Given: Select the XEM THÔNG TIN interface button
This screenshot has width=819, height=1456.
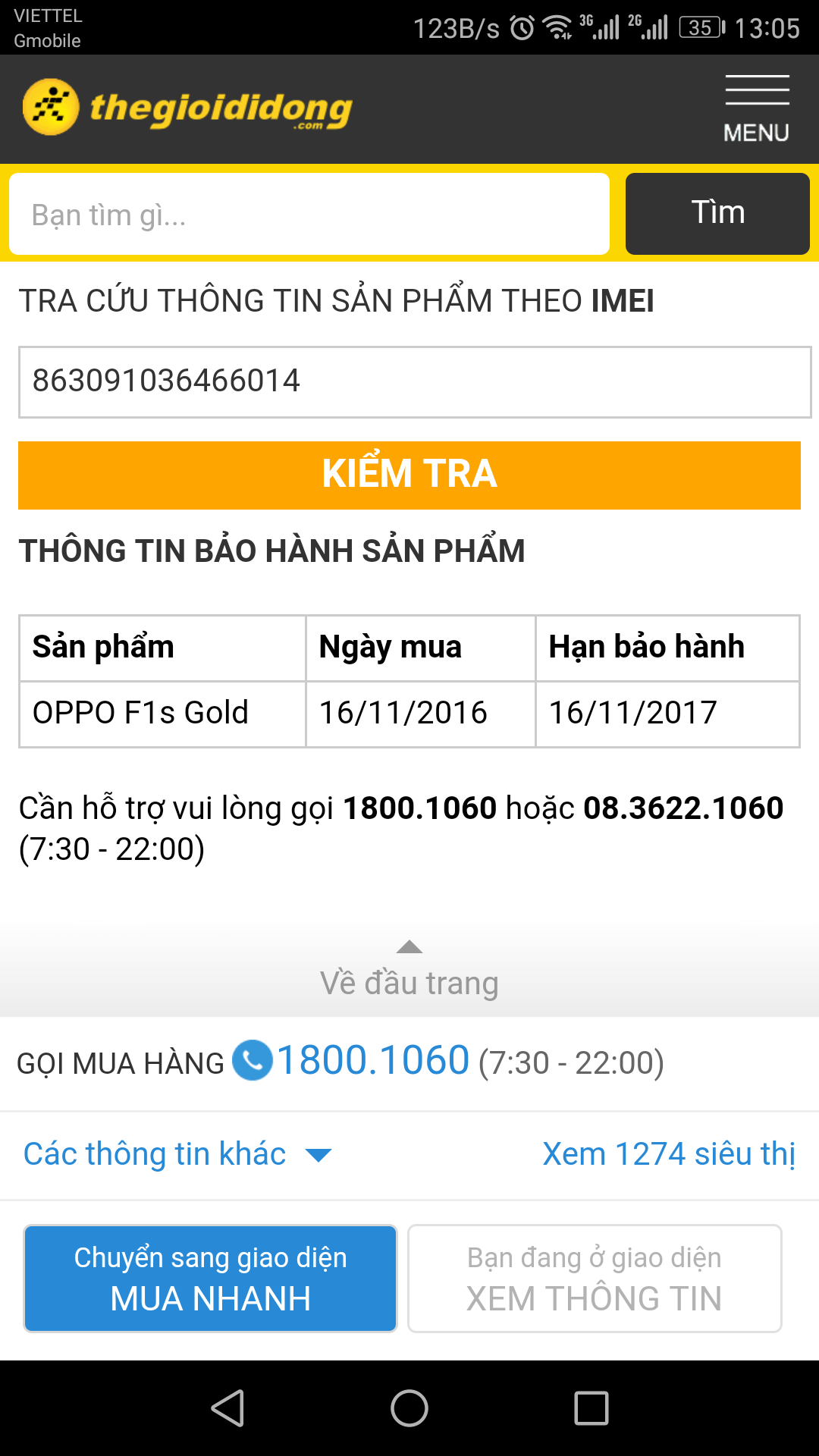Looking at the screenshot, I should click(595, 1279).
